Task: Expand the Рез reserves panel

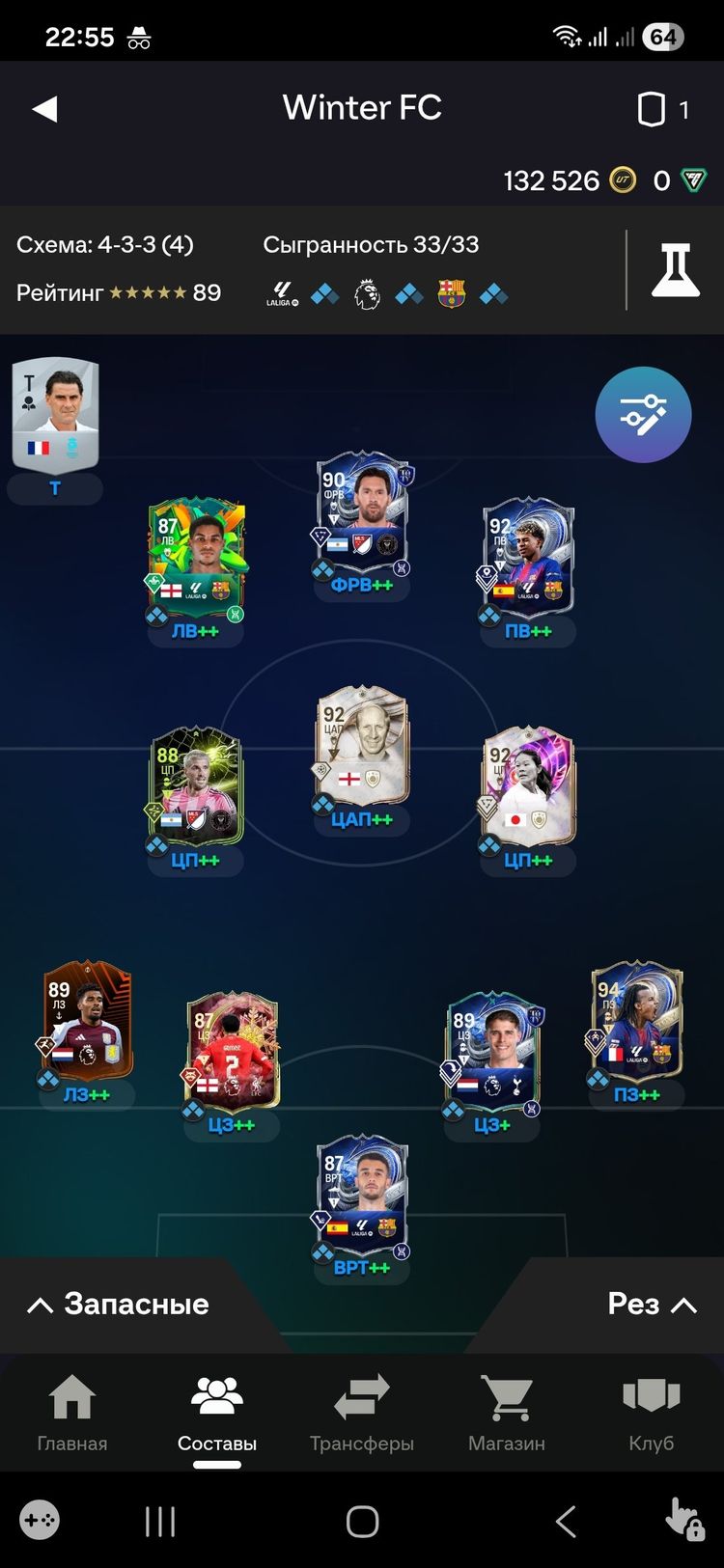Action: click(x=652, y=1305)
